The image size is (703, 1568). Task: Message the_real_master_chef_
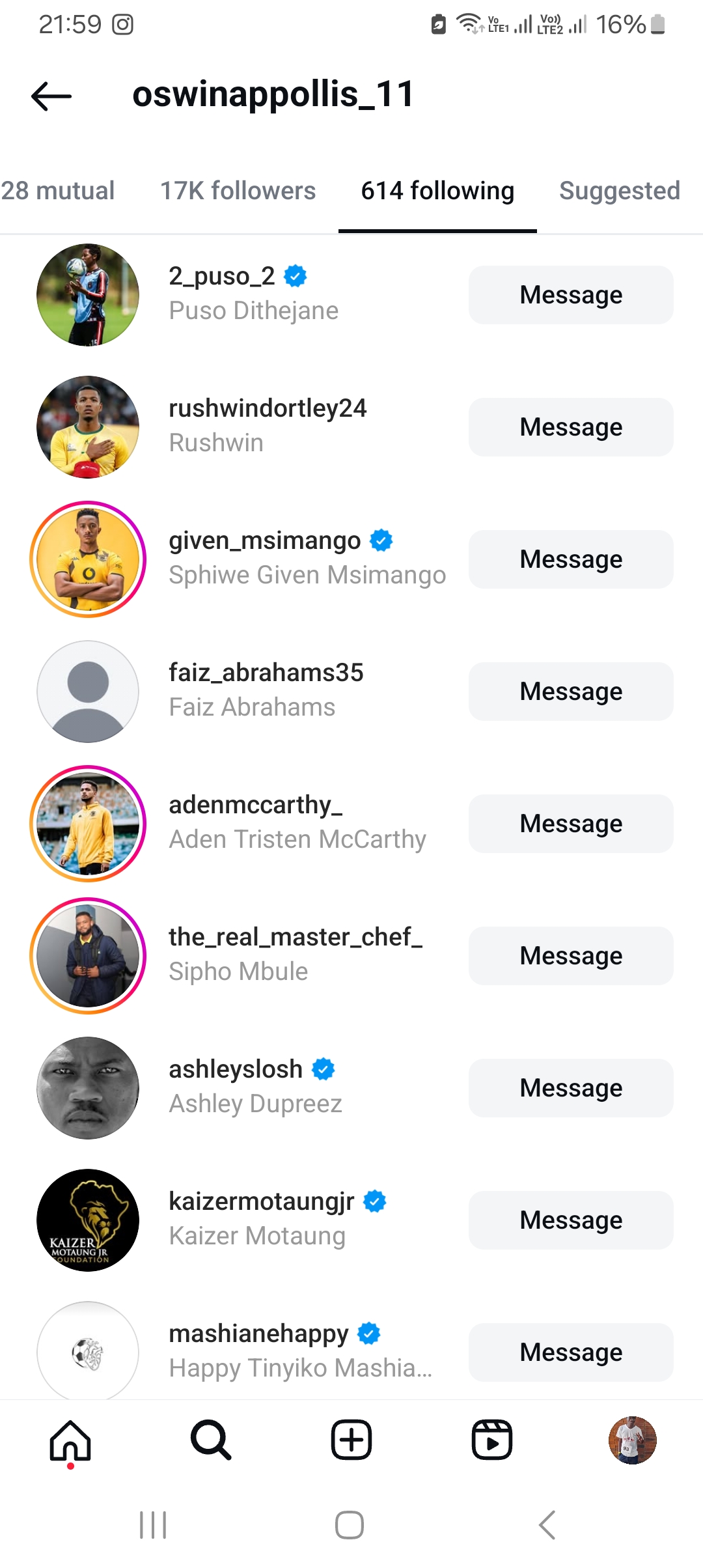[x=571, y=956]
